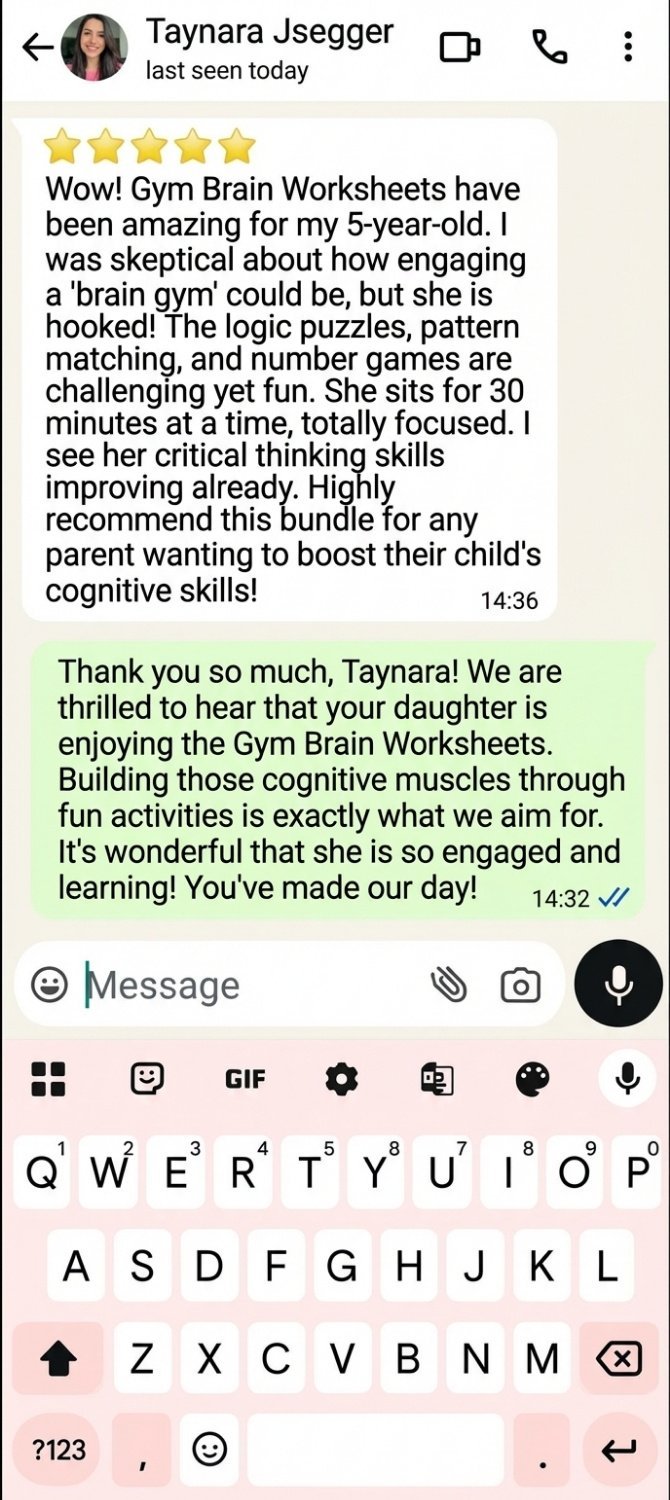Switch keyboard to ?123 symbols

[x=59, y=1450]
